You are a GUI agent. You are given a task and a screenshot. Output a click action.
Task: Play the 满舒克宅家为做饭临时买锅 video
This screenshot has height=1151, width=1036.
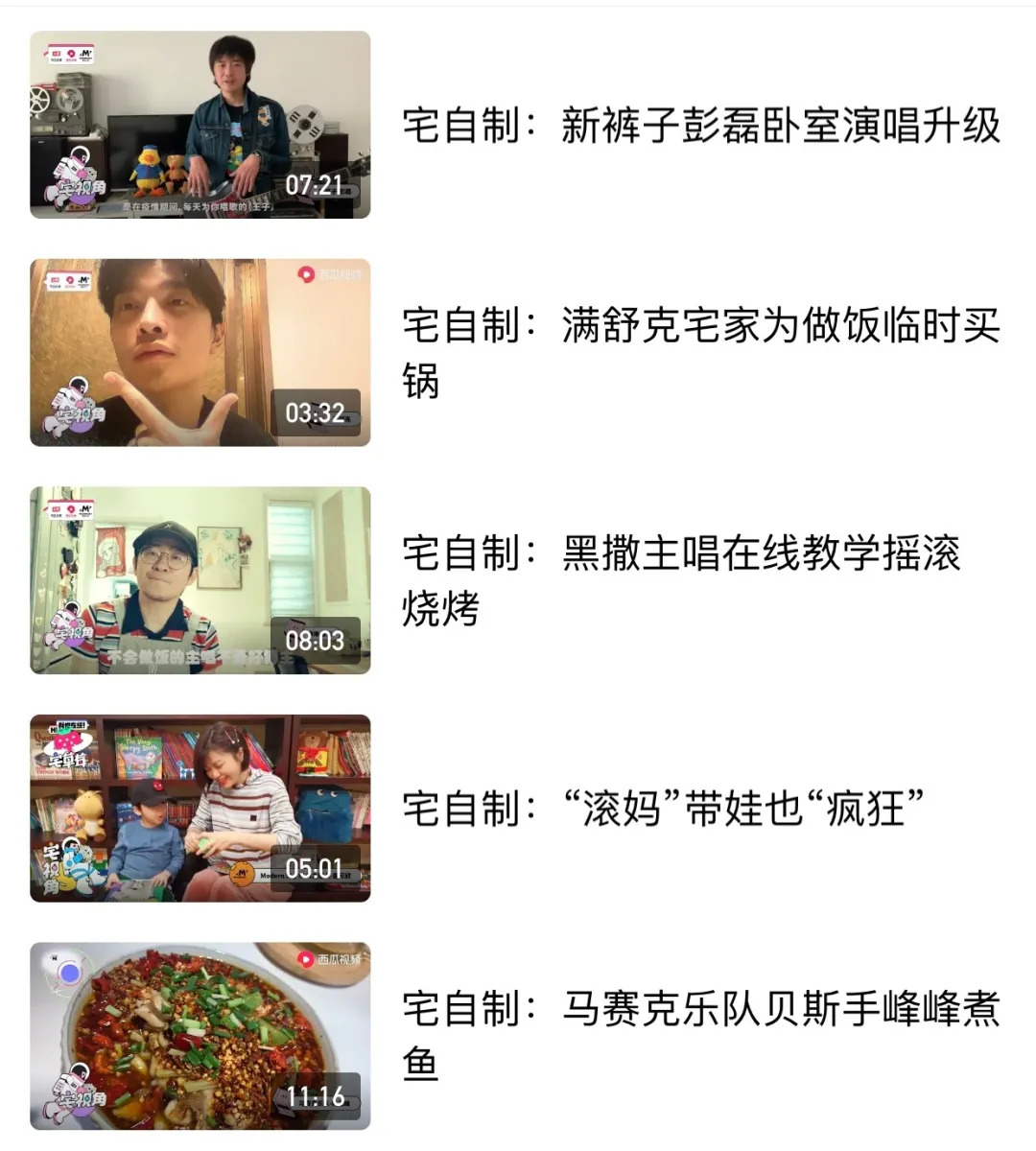200,352
